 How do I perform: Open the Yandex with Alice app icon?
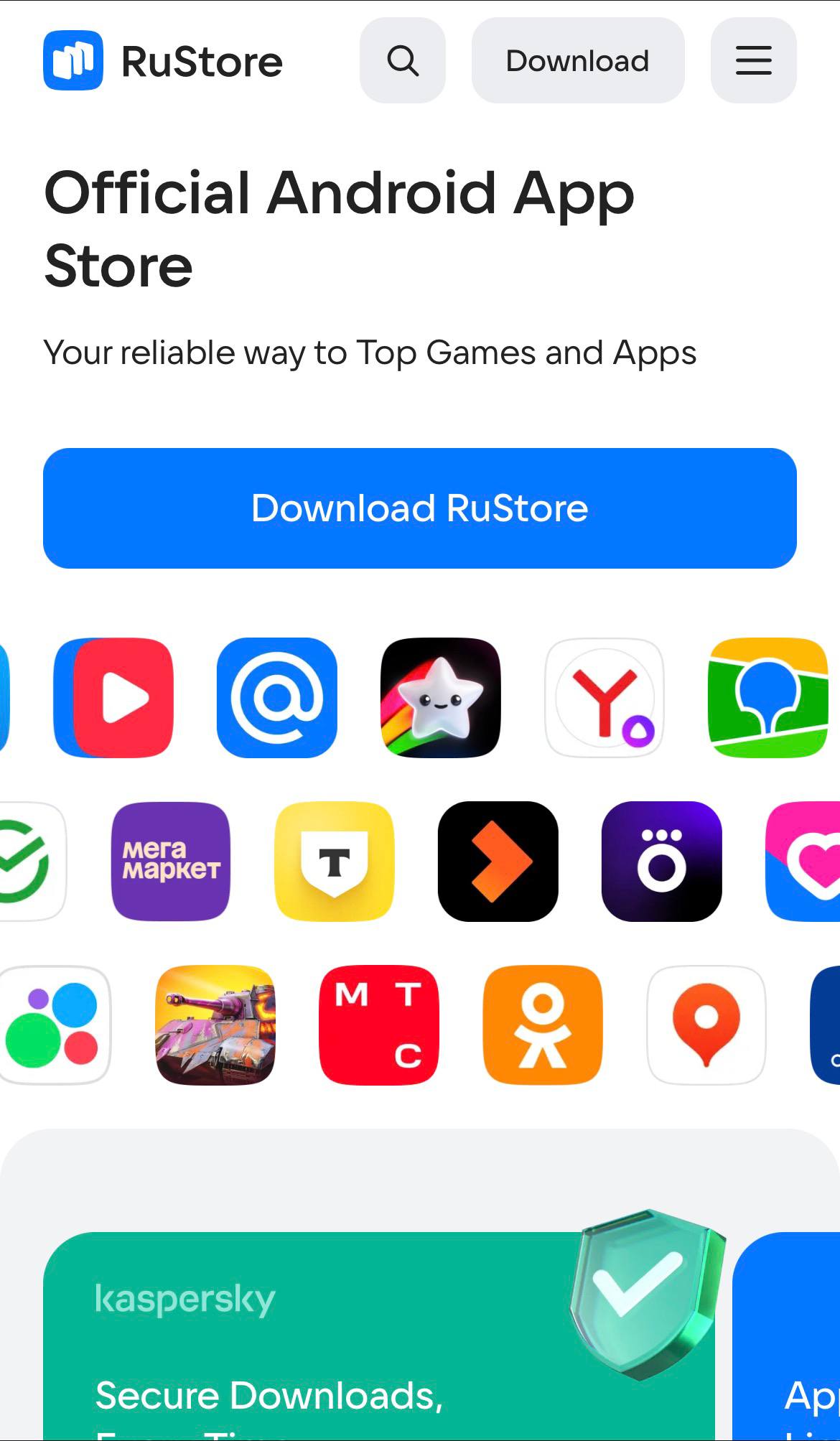coord(605,698)
